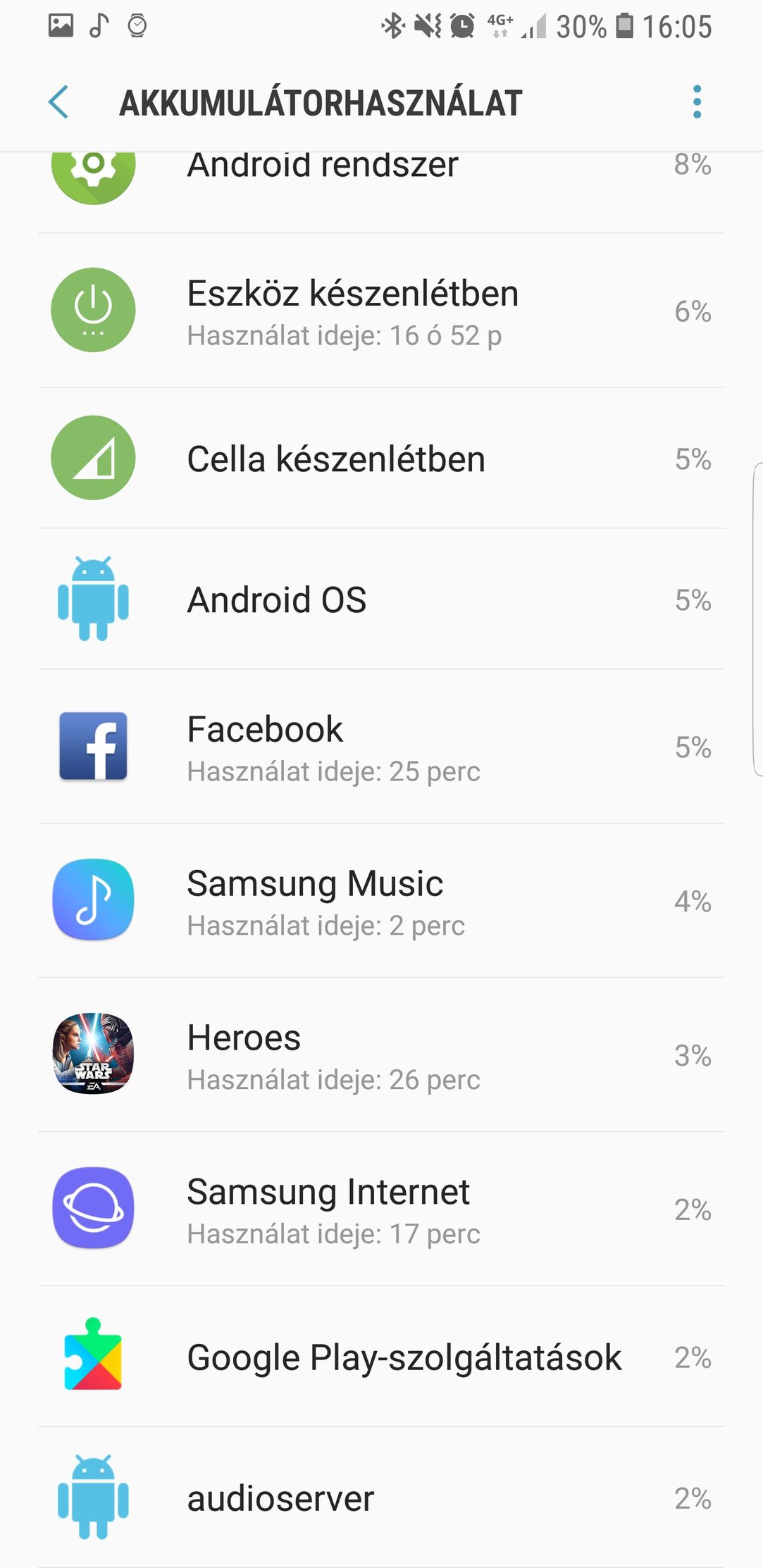
Task: Open the Heroes game usage entry
Action: pyautogui.click(x=381, y=1055)
